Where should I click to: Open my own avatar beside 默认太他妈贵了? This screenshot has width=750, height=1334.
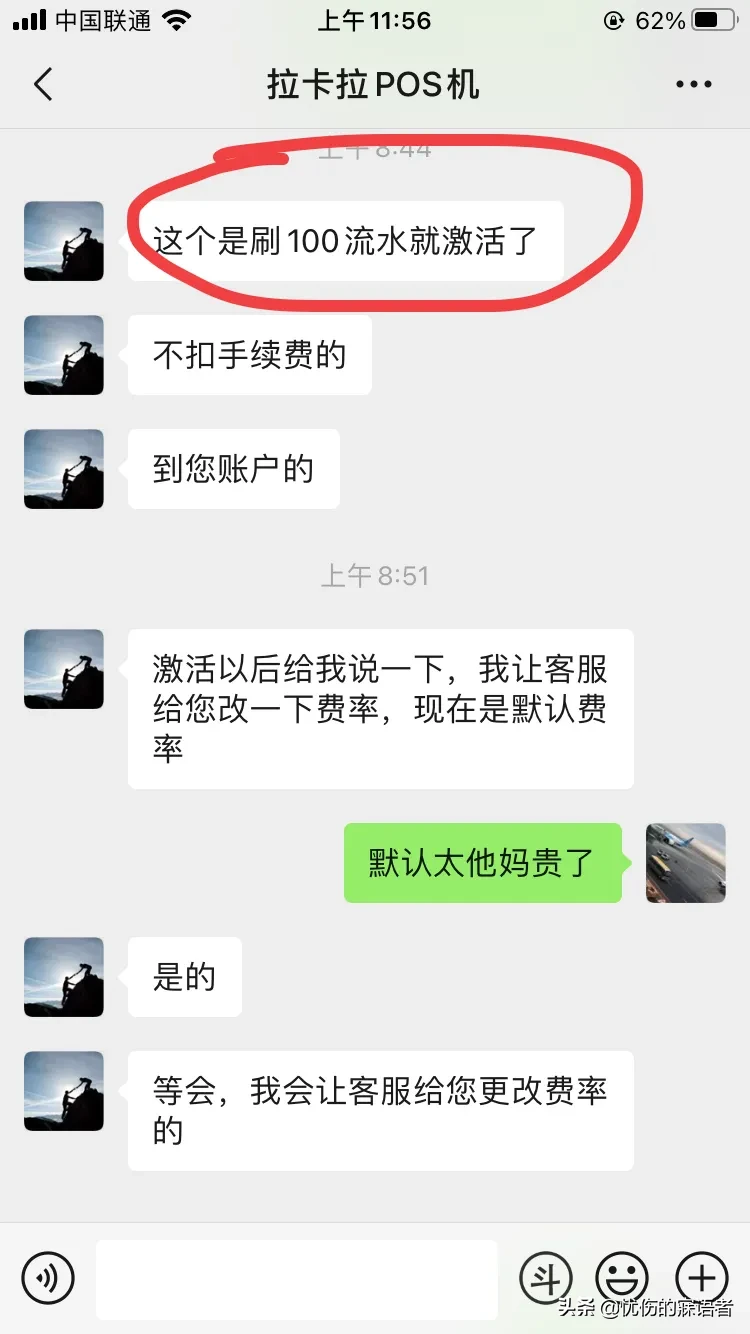[685, 863]
